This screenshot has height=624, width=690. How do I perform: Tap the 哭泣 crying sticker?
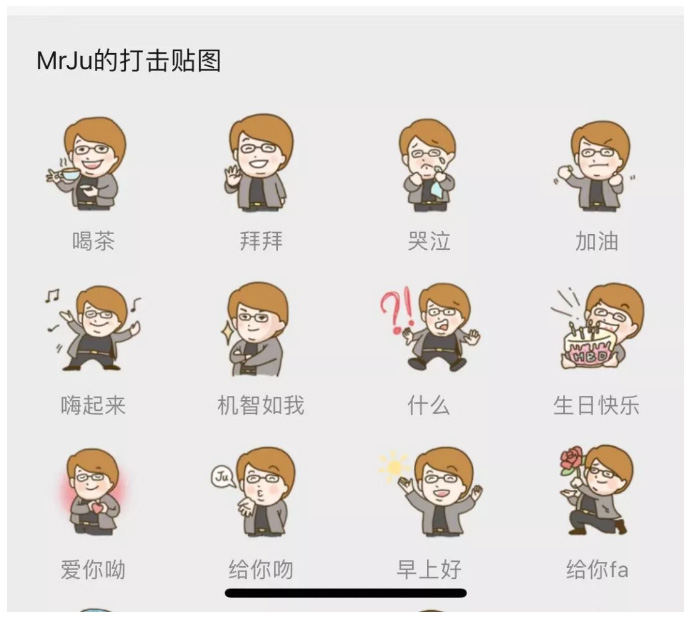[x=428, y=165]
